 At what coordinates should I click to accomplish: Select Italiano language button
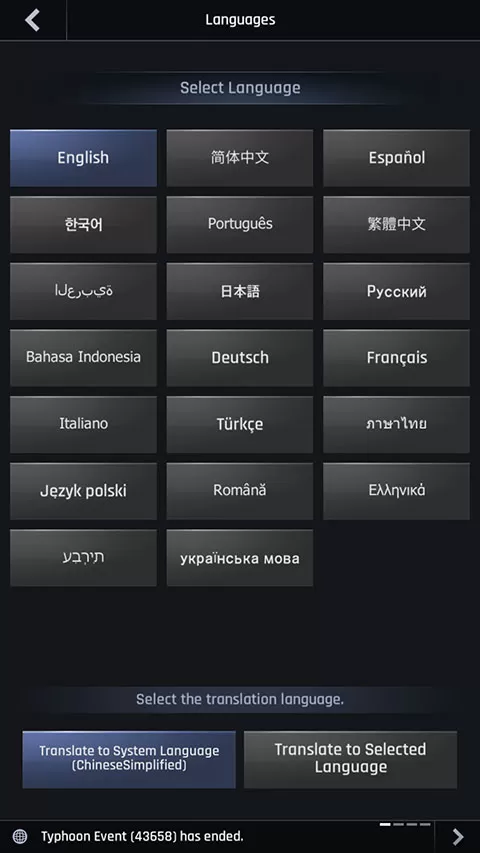pyautogui.click(x=83, y=424)
